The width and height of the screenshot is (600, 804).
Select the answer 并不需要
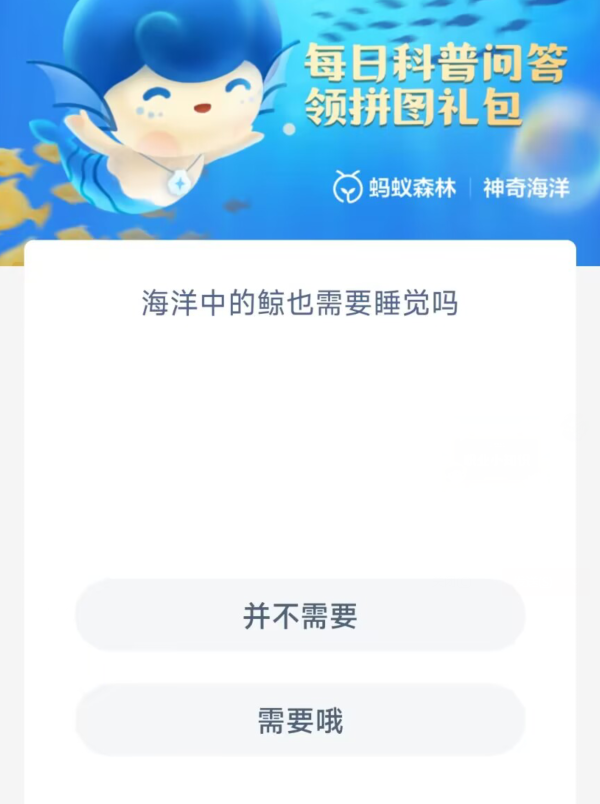point(300,616)
